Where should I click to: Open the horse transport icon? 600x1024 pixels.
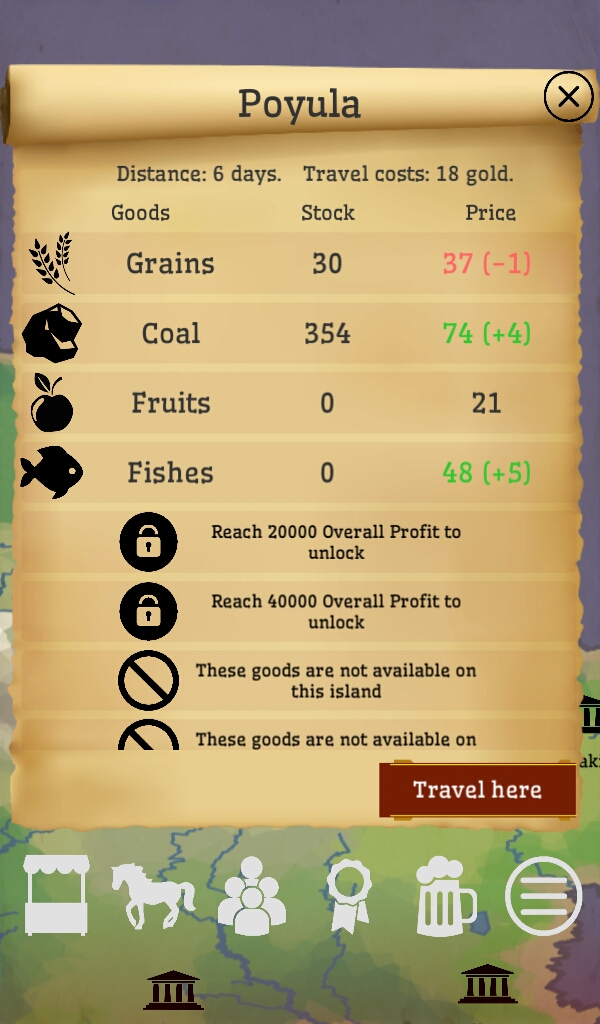tap(153, 895)
